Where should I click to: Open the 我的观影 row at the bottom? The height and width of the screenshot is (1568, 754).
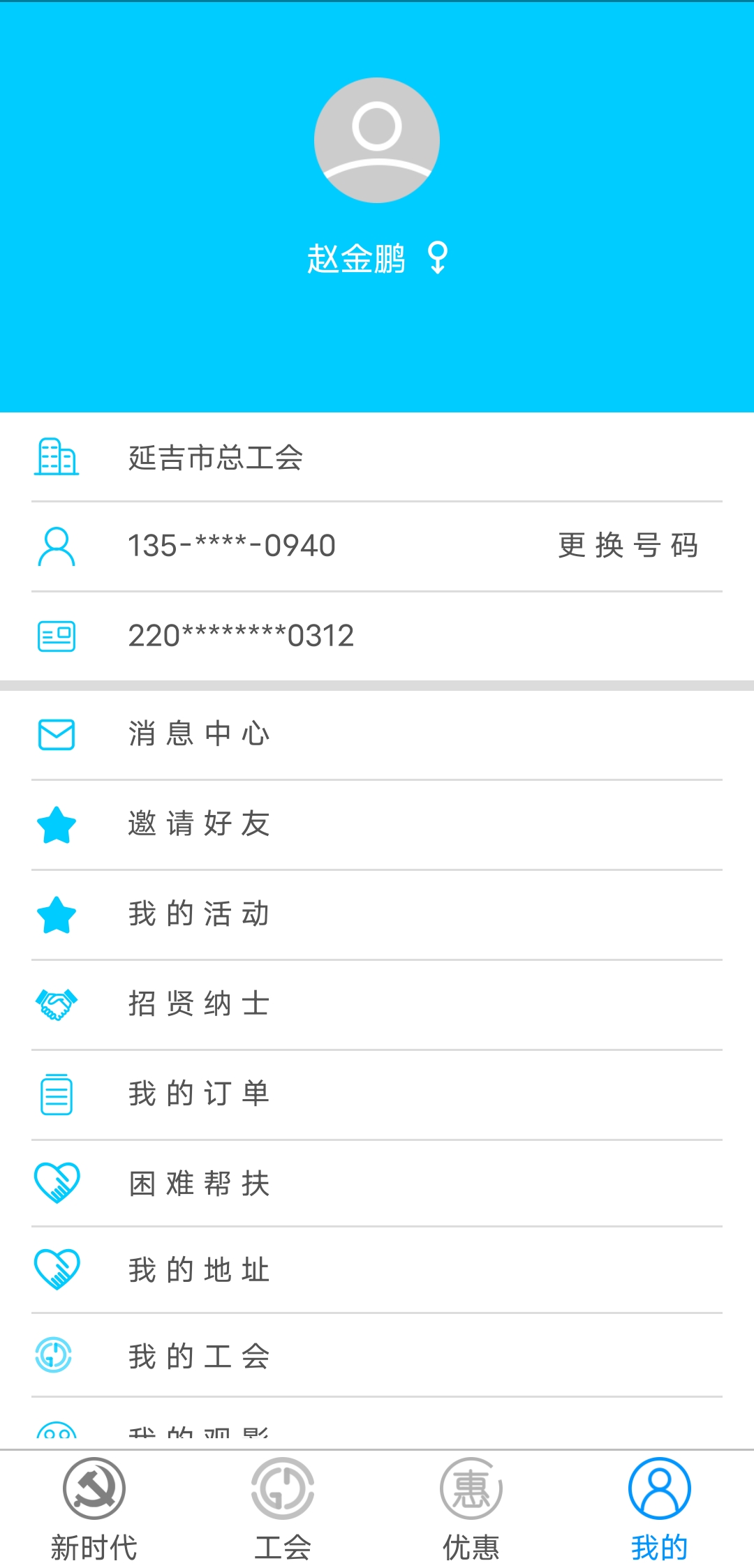click(x=199, y=1431)
